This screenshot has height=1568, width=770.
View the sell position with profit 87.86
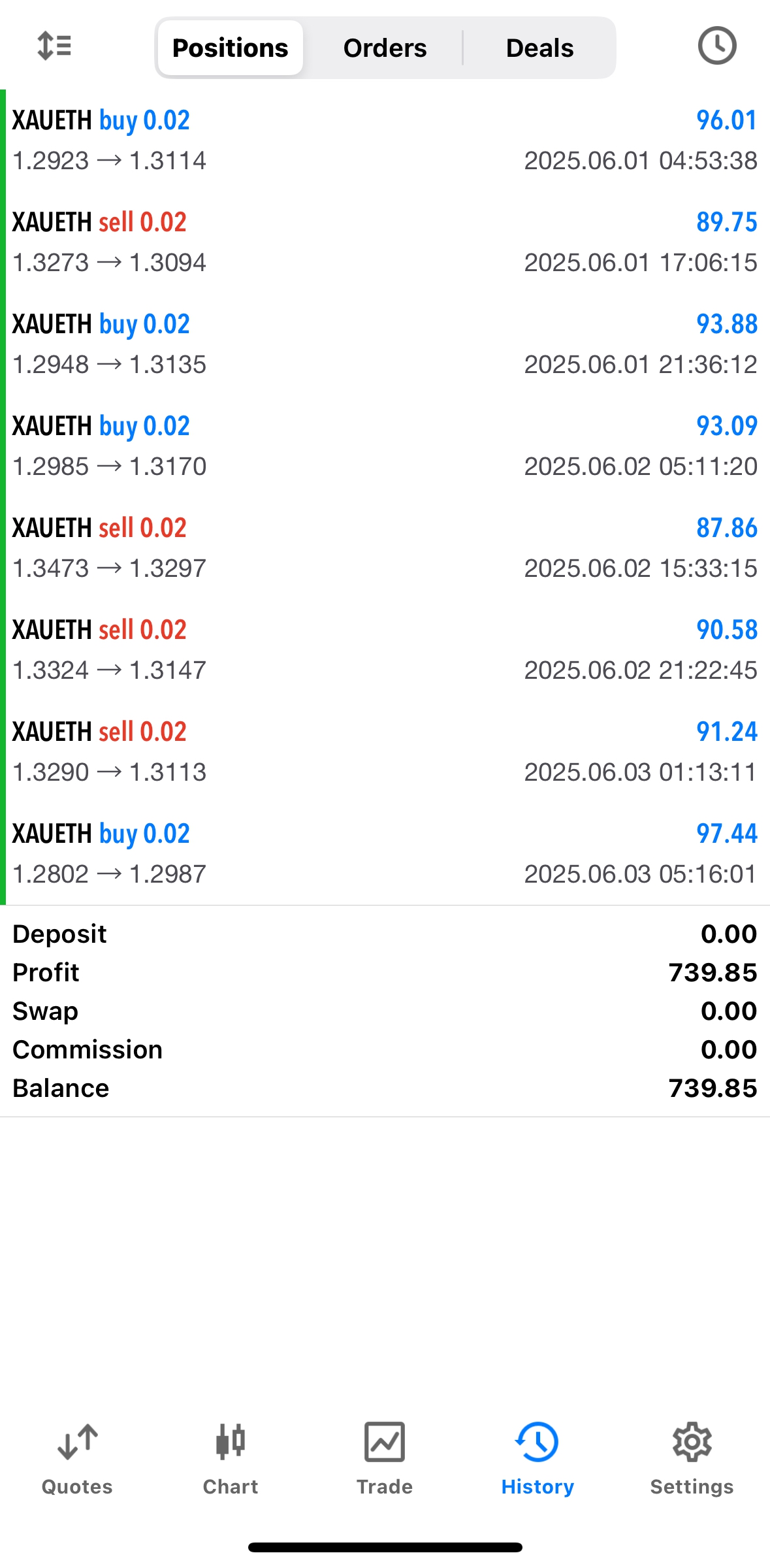coord(385,547)
